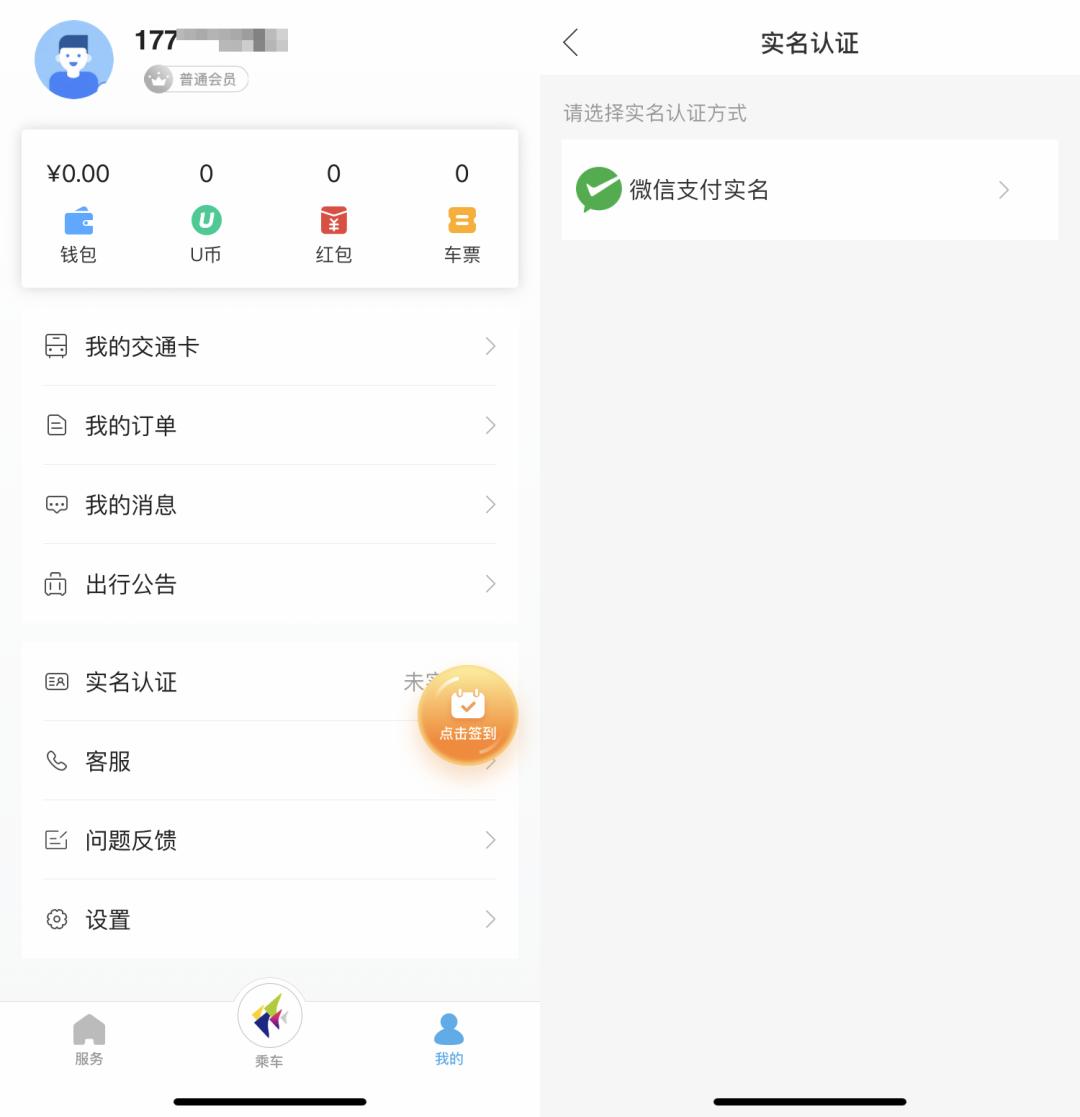
Task: Tap the 车票 ticket icon
Action: [x=461, y=220]
